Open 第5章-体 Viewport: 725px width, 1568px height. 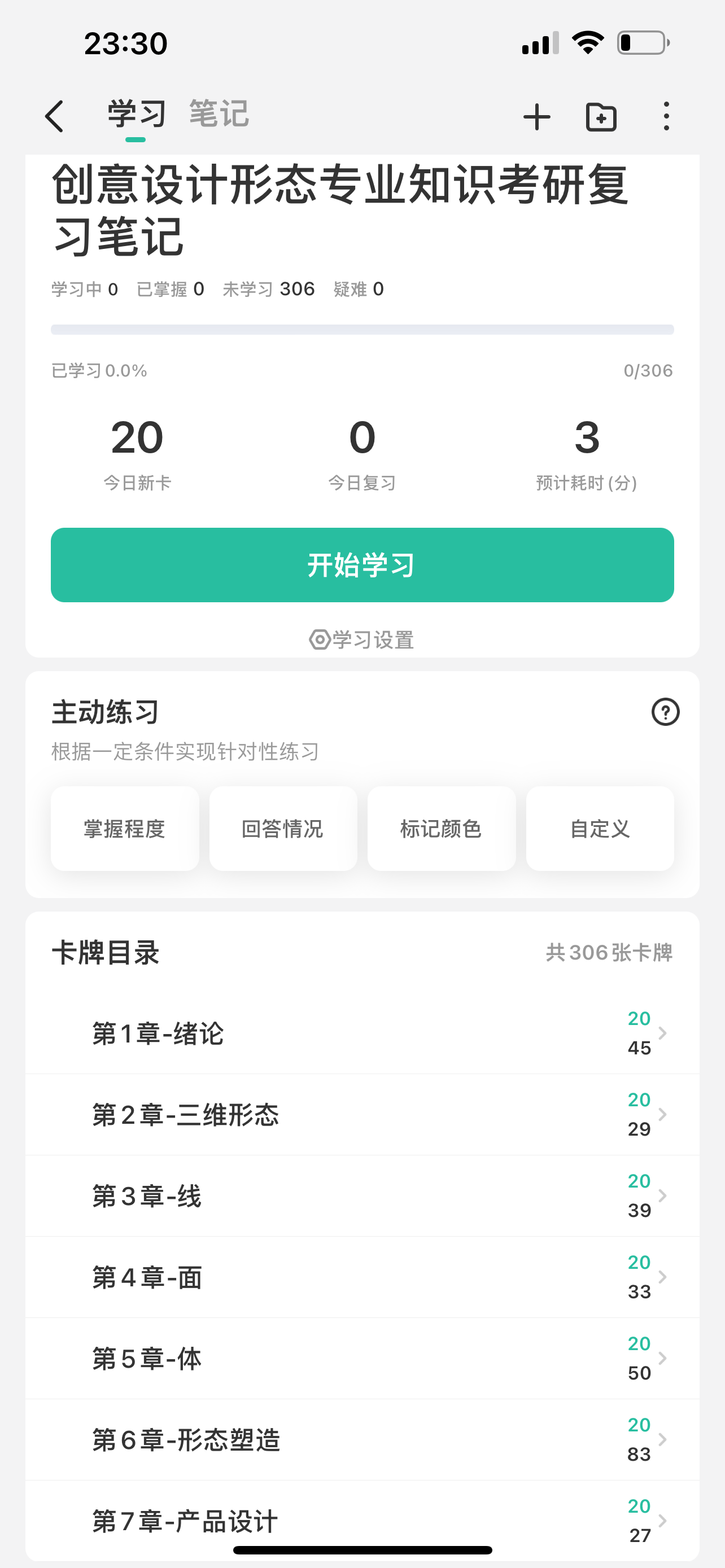pyautogui.click(x=362, y=1358)
